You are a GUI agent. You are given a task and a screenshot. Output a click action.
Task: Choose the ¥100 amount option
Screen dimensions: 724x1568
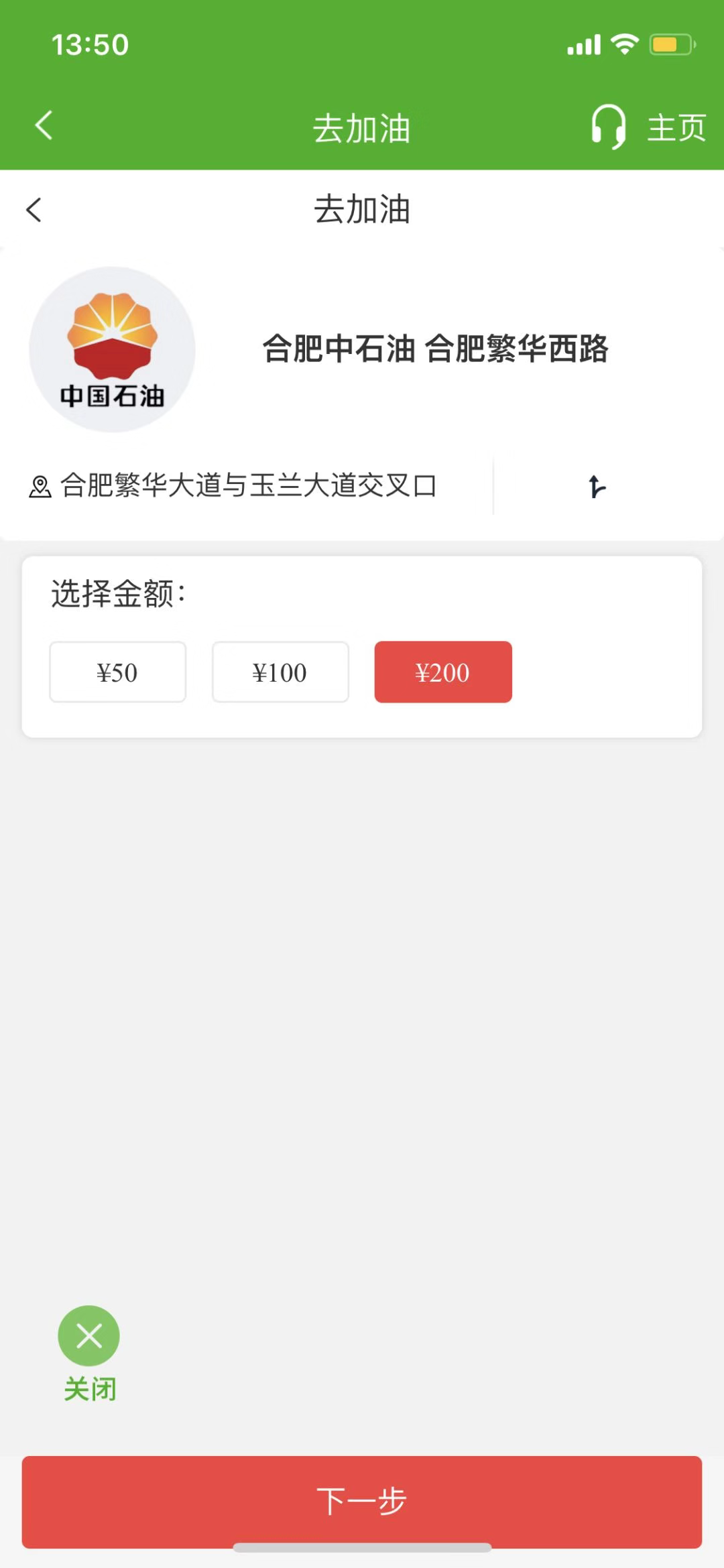click(x=280, y=672)
